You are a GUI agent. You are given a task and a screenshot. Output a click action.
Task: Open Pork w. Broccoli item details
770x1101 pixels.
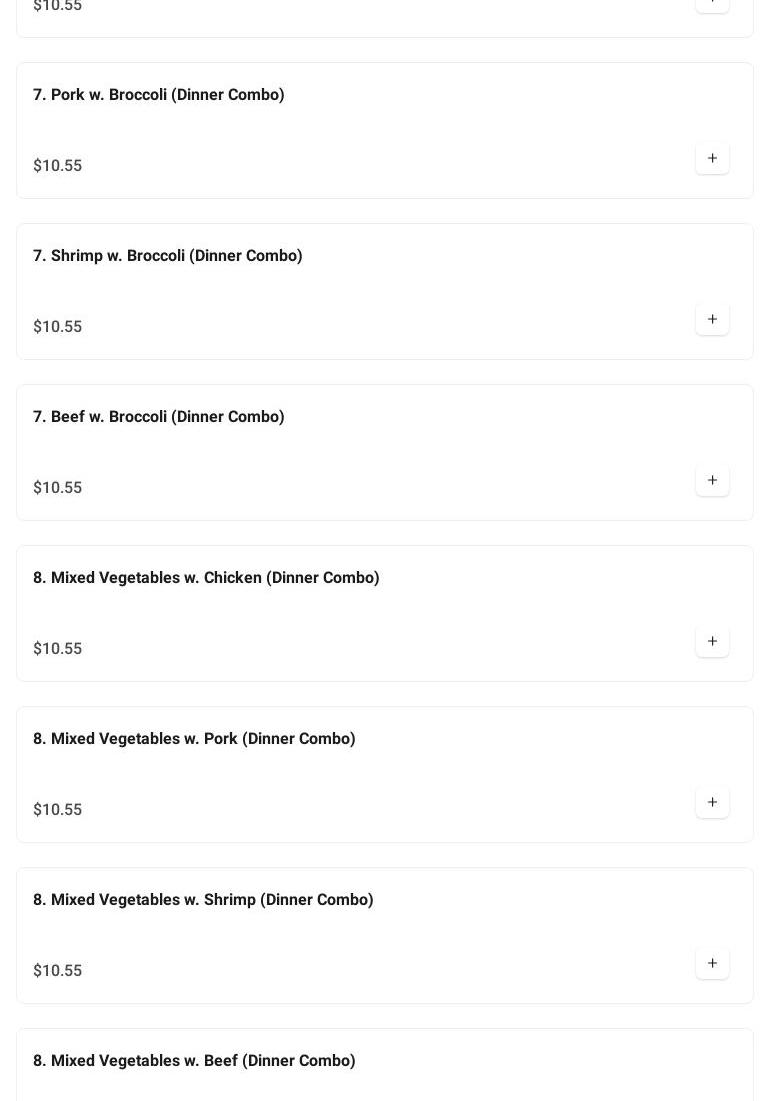pos(159,95)
